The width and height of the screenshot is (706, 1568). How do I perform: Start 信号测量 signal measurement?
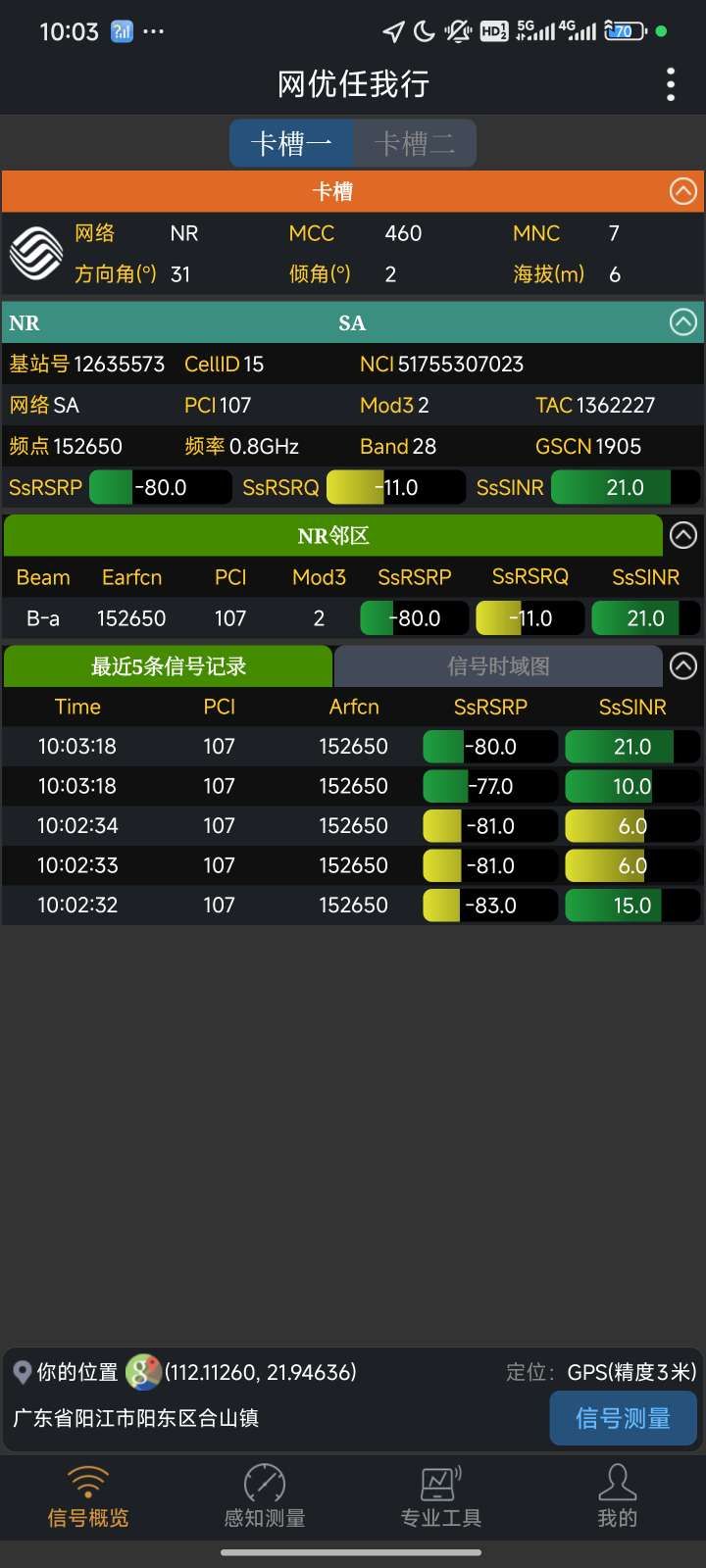pos(623,1418)
